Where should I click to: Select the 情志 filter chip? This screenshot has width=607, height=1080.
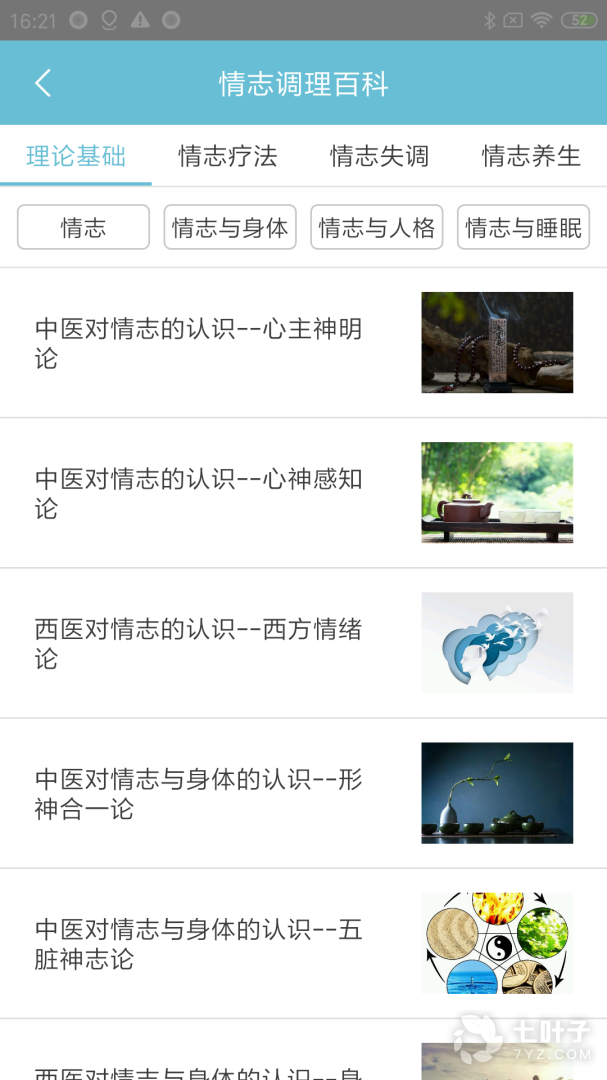pos(83,227)
